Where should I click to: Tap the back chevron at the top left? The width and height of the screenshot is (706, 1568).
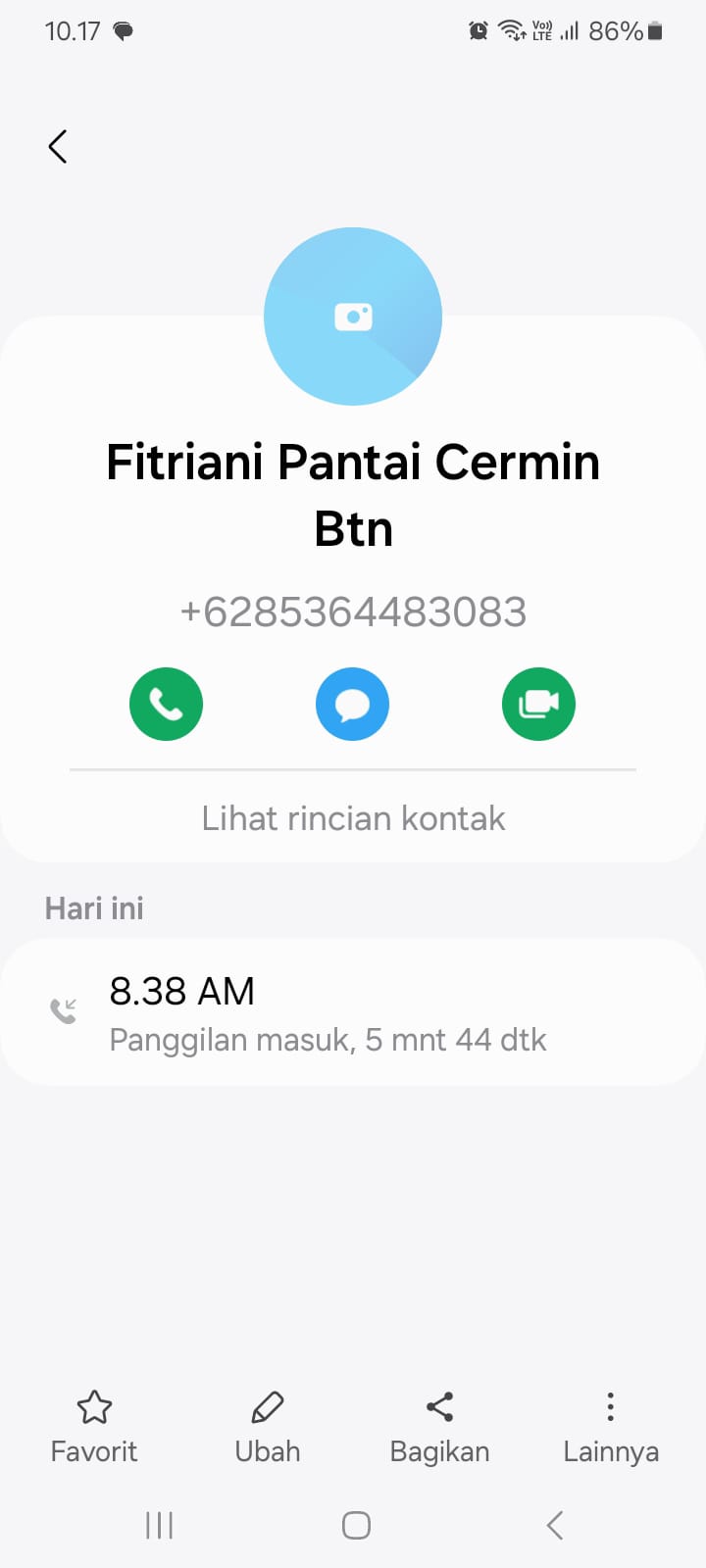click(x=56, y=145)
